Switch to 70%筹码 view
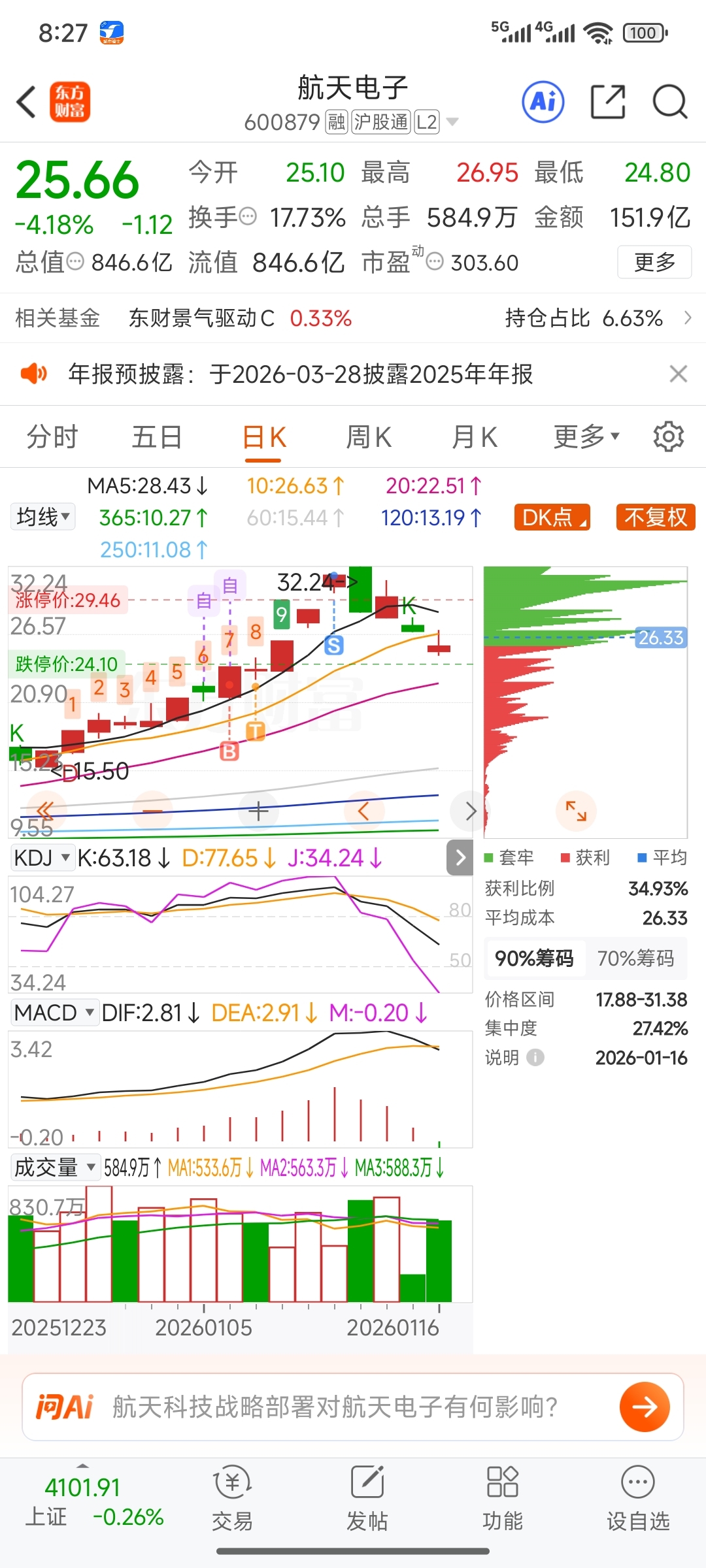706x1568 pixels. click(x=635, y=958)
